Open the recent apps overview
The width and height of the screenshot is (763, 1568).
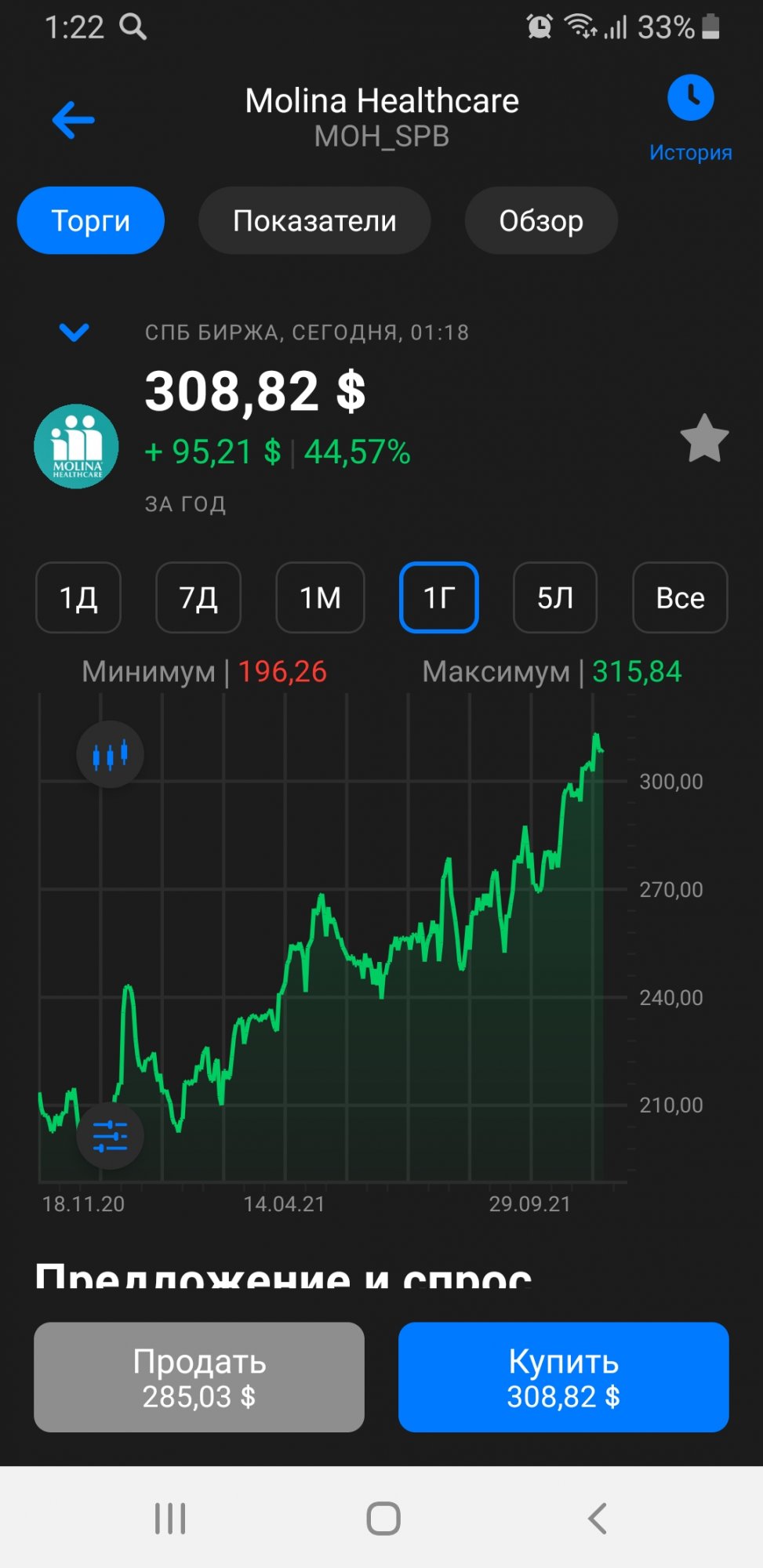tap(170, 1519)
